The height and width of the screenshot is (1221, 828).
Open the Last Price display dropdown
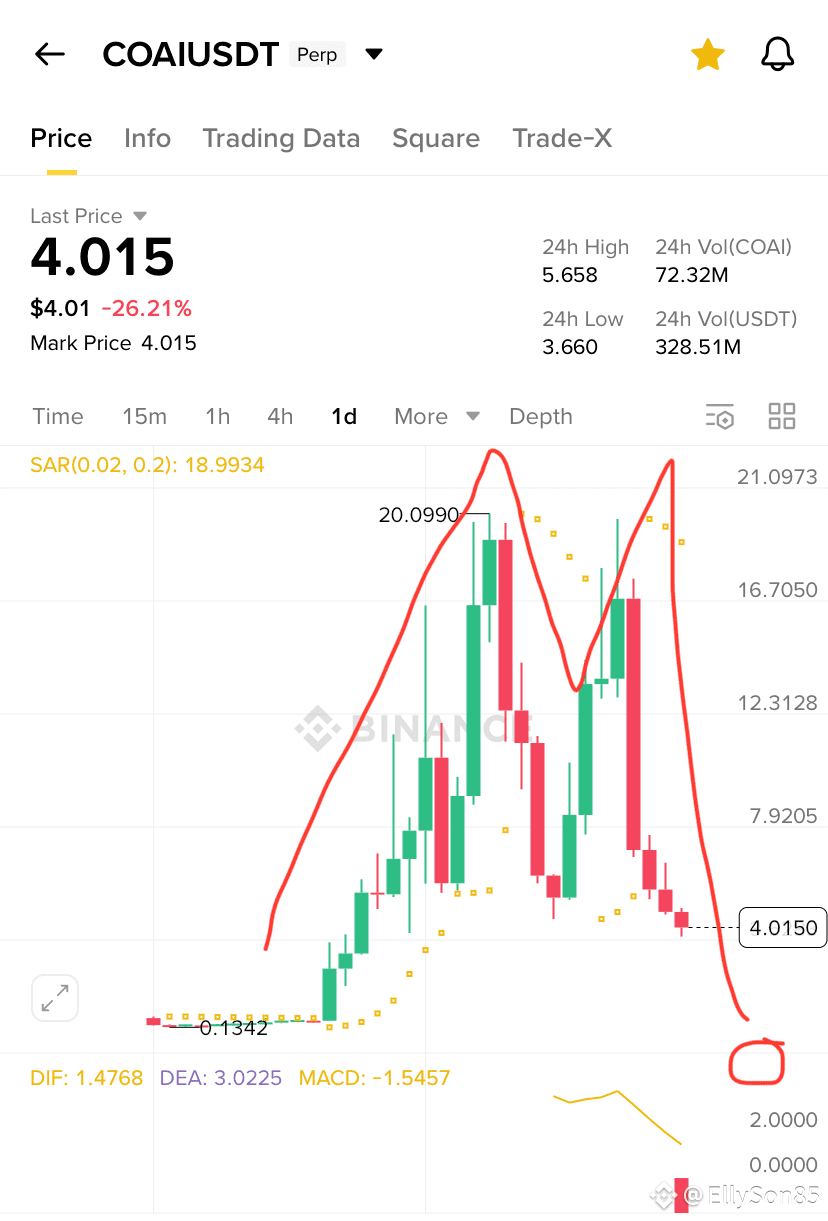click(90, 215)
